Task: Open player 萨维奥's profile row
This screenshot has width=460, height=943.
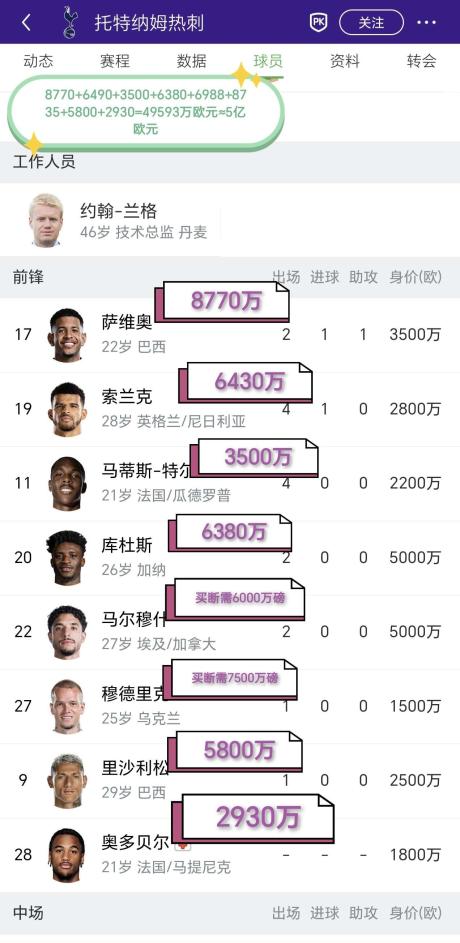Action: pos(230,335)
